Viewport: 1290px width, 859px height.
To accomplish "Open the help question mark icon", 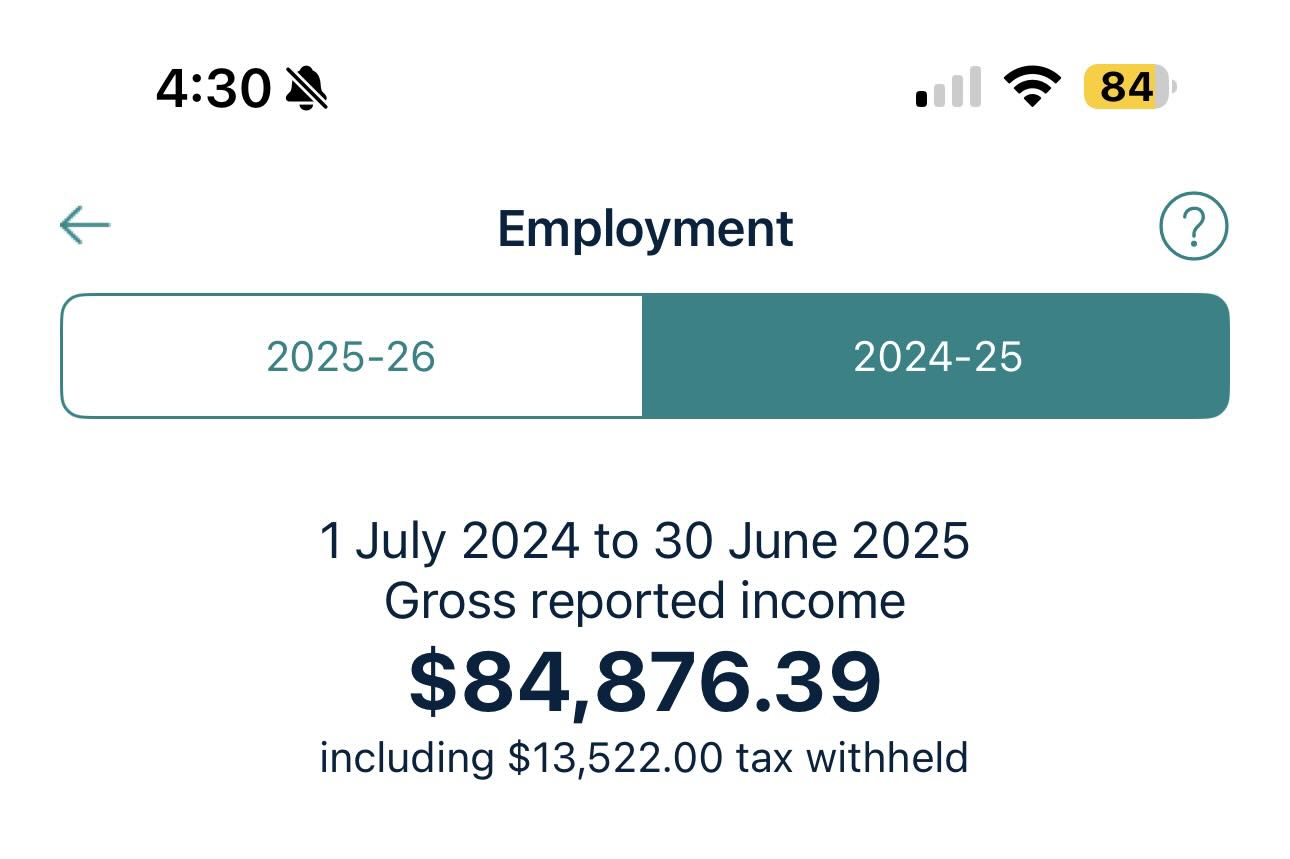I will point(1193,227).
